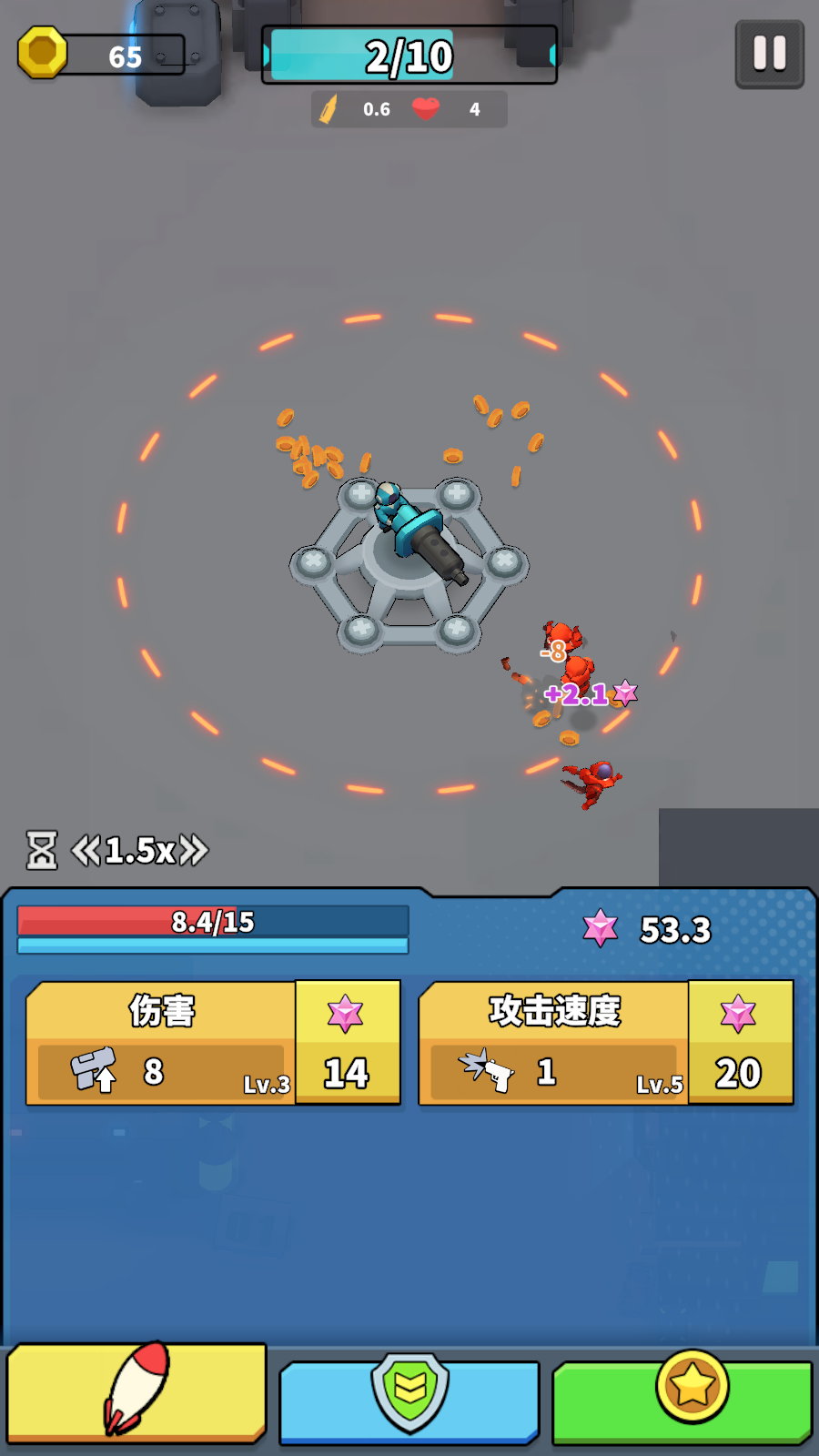The image size is (819, 1456).
Task: Switch to the rocket attack tab
Action: [136, 1392]
